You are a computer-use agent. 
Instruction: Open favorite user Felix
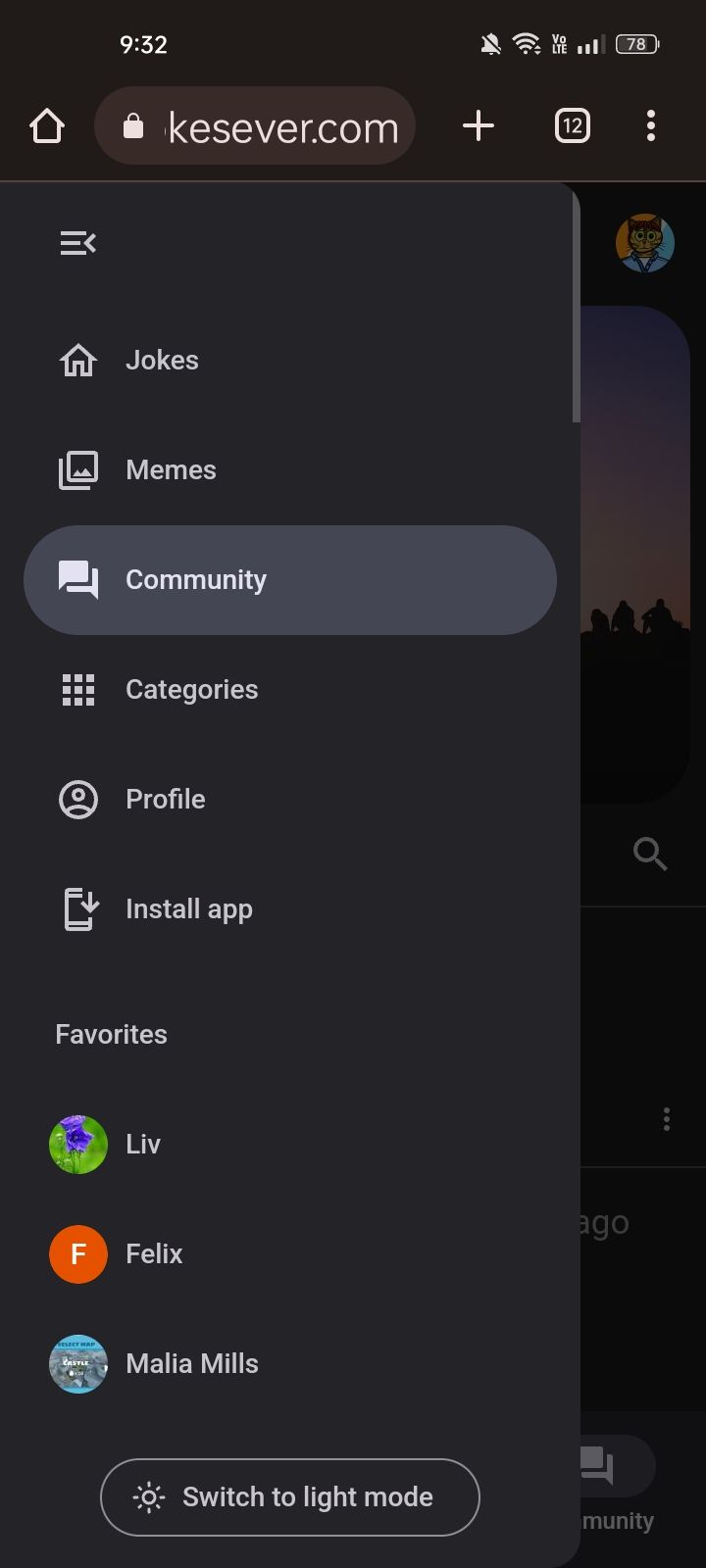point(154,1254)
